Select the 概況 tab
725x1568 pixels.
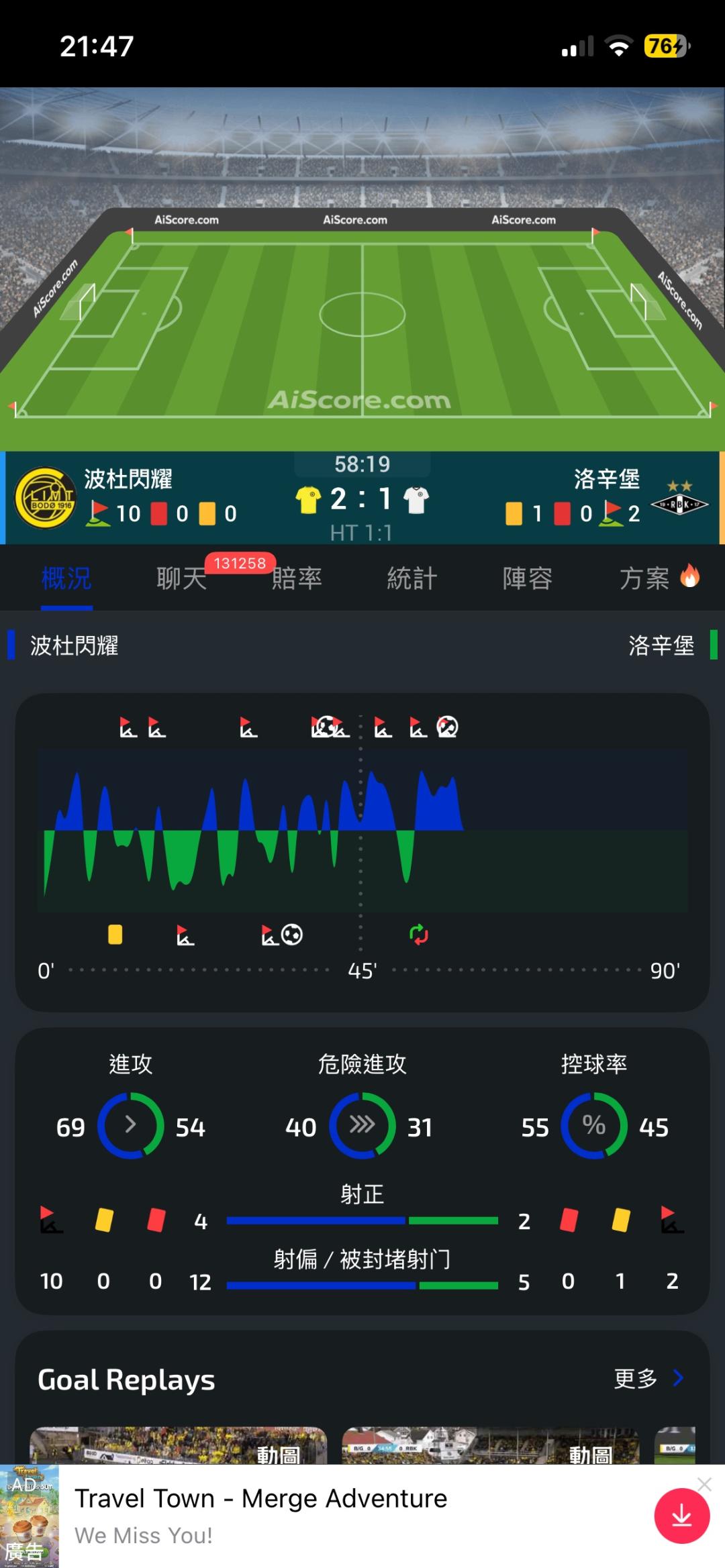click(66, 578)
